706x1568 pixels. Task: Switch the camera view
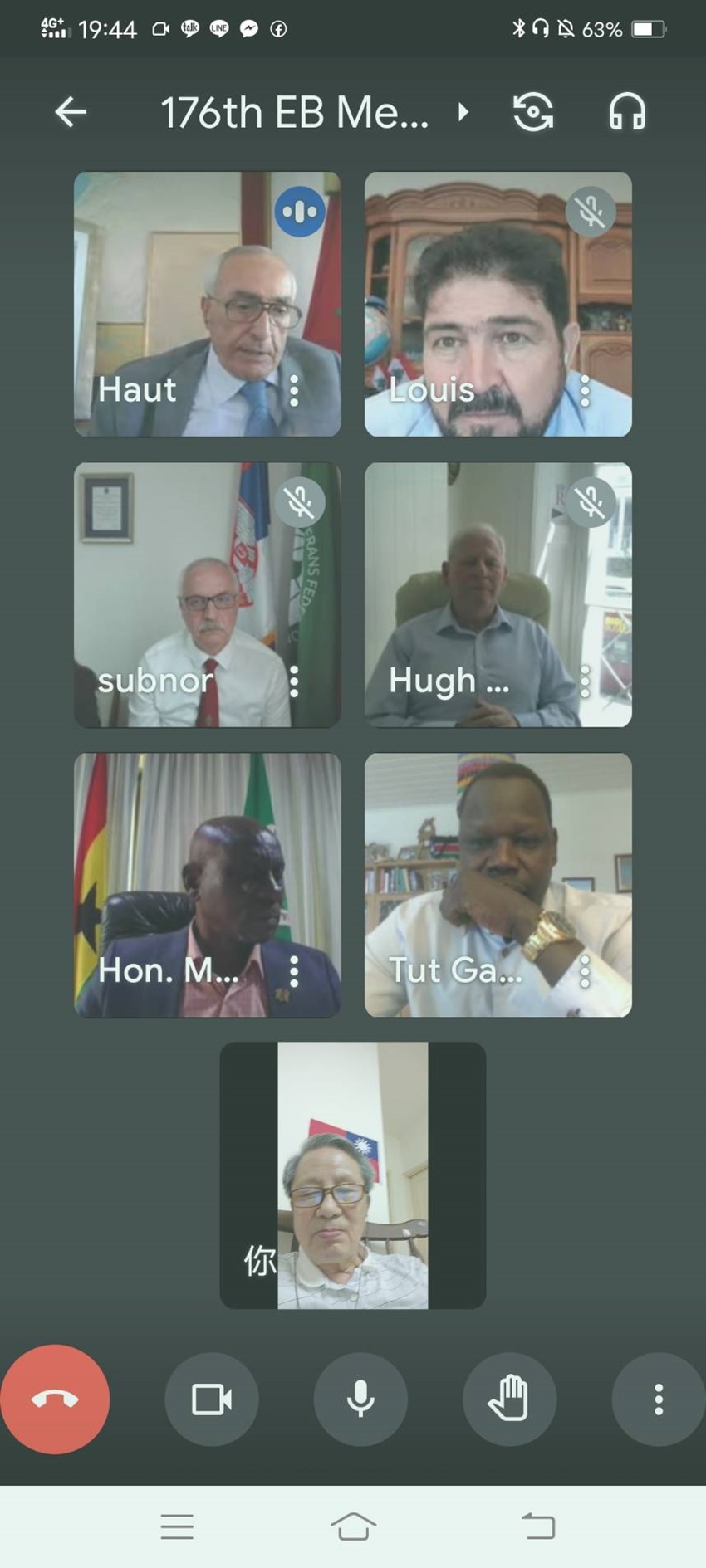coord(532,112)
